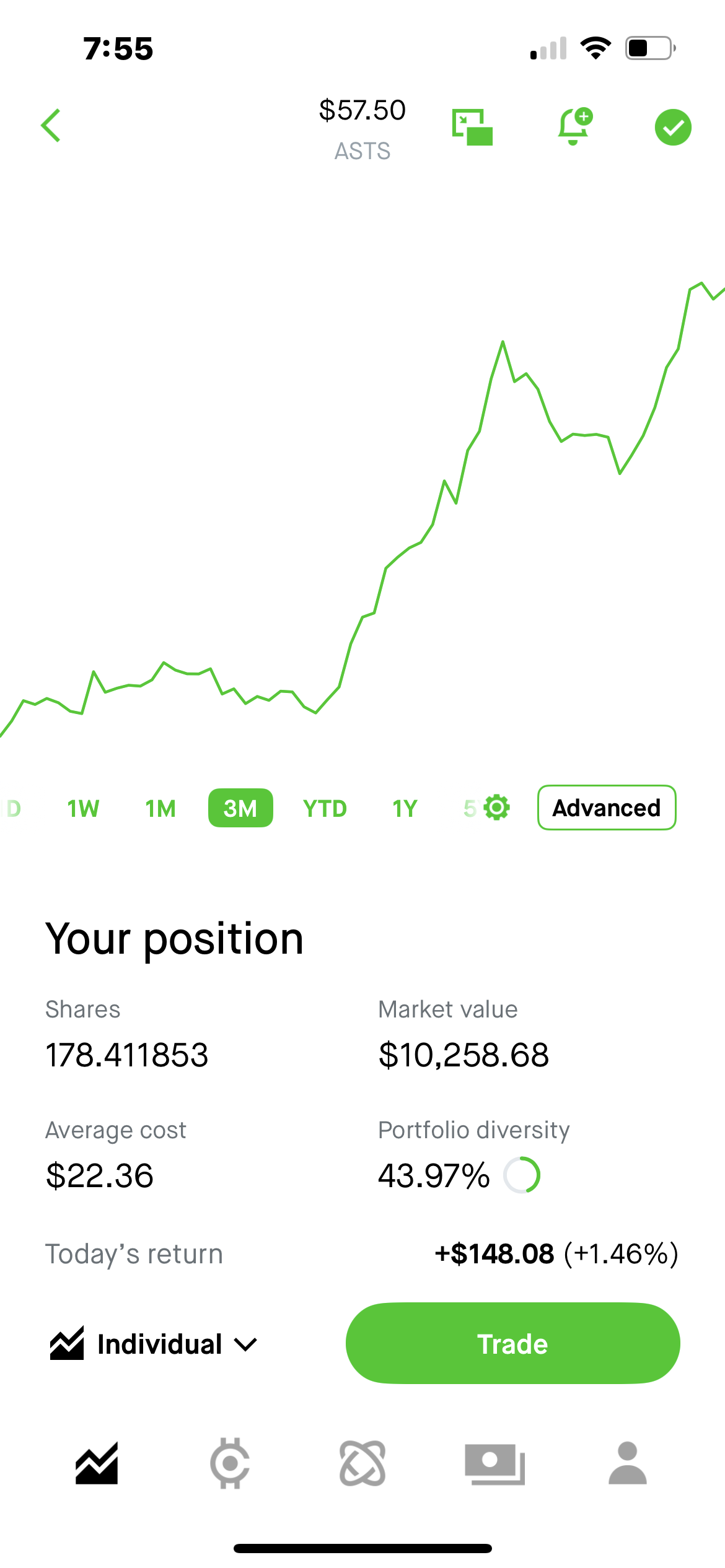Screen dimensions: 725x1568
Task: Tap the green watchlist checkmark
Action: click(673, 128)
